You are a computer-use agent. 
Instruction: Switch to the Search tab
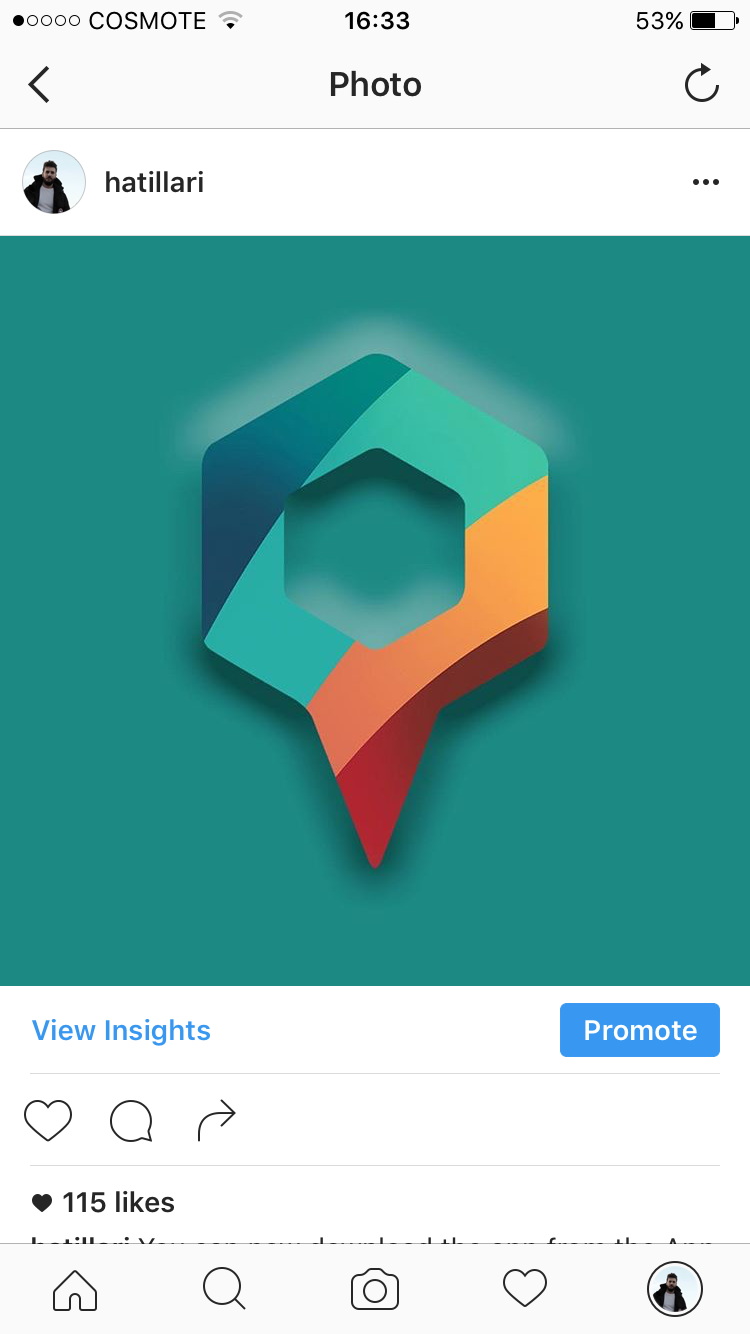point(224,1289)
